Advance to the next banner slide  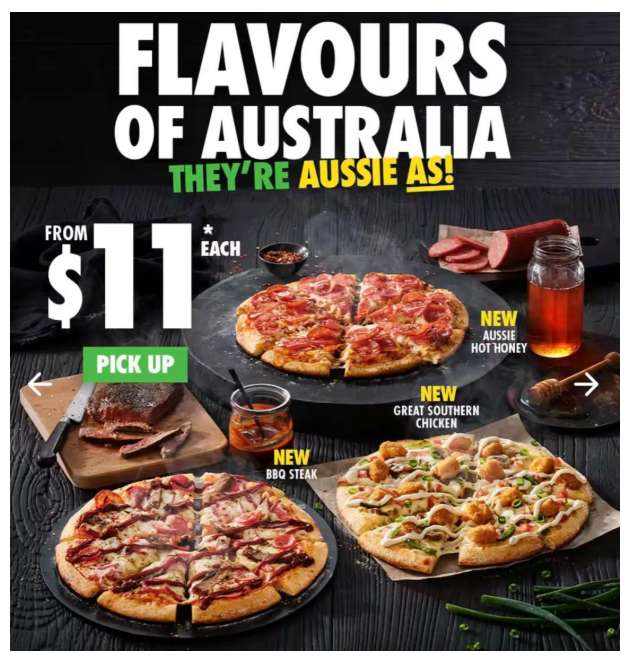(x=586, y=384)
